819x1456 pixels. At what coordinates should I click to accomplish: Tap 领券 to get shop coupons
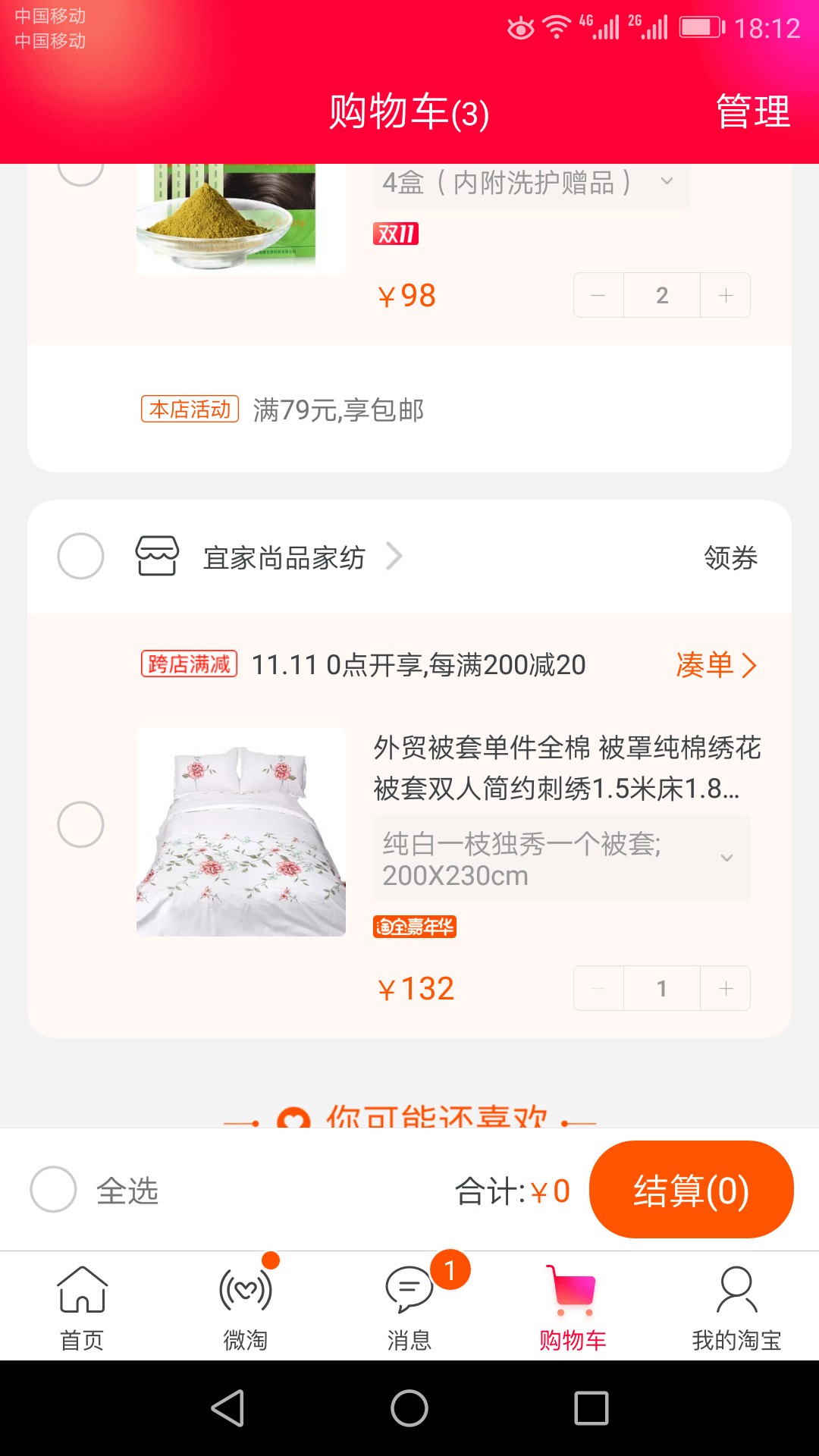tap(730, 557)
